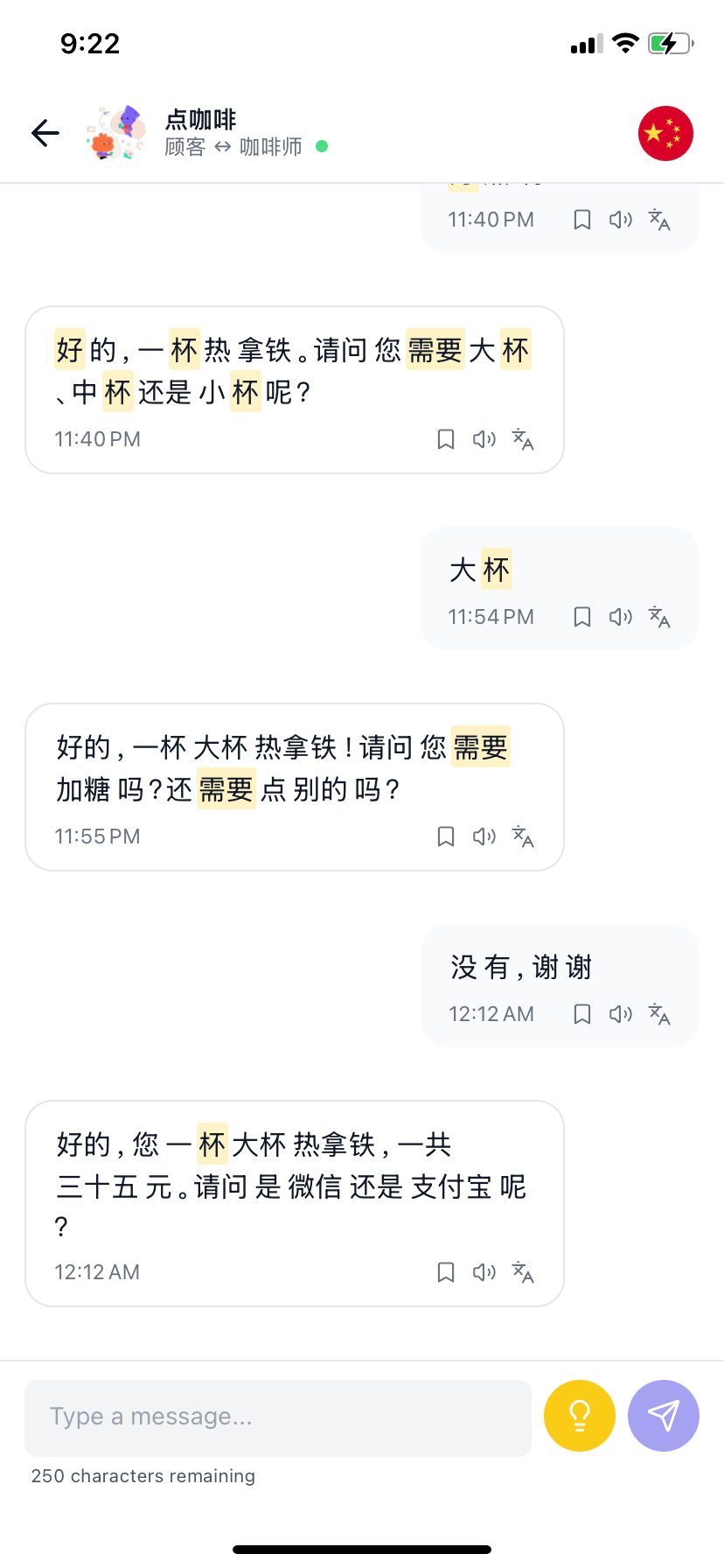Bookmark the 11:40 PM message asking cup size
Screen dimensions: 724x1568
(x=446, y=439)
